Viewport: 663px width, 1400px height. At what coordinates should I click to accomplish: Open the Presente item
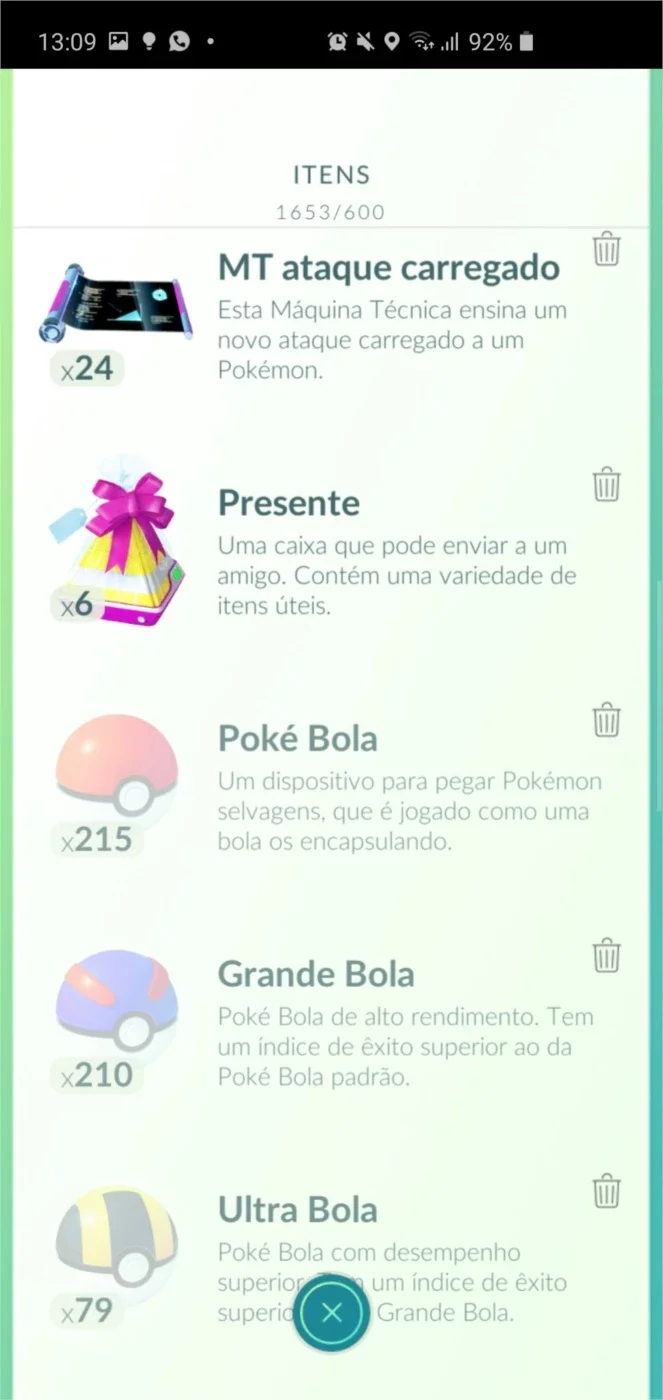[331, 545]
